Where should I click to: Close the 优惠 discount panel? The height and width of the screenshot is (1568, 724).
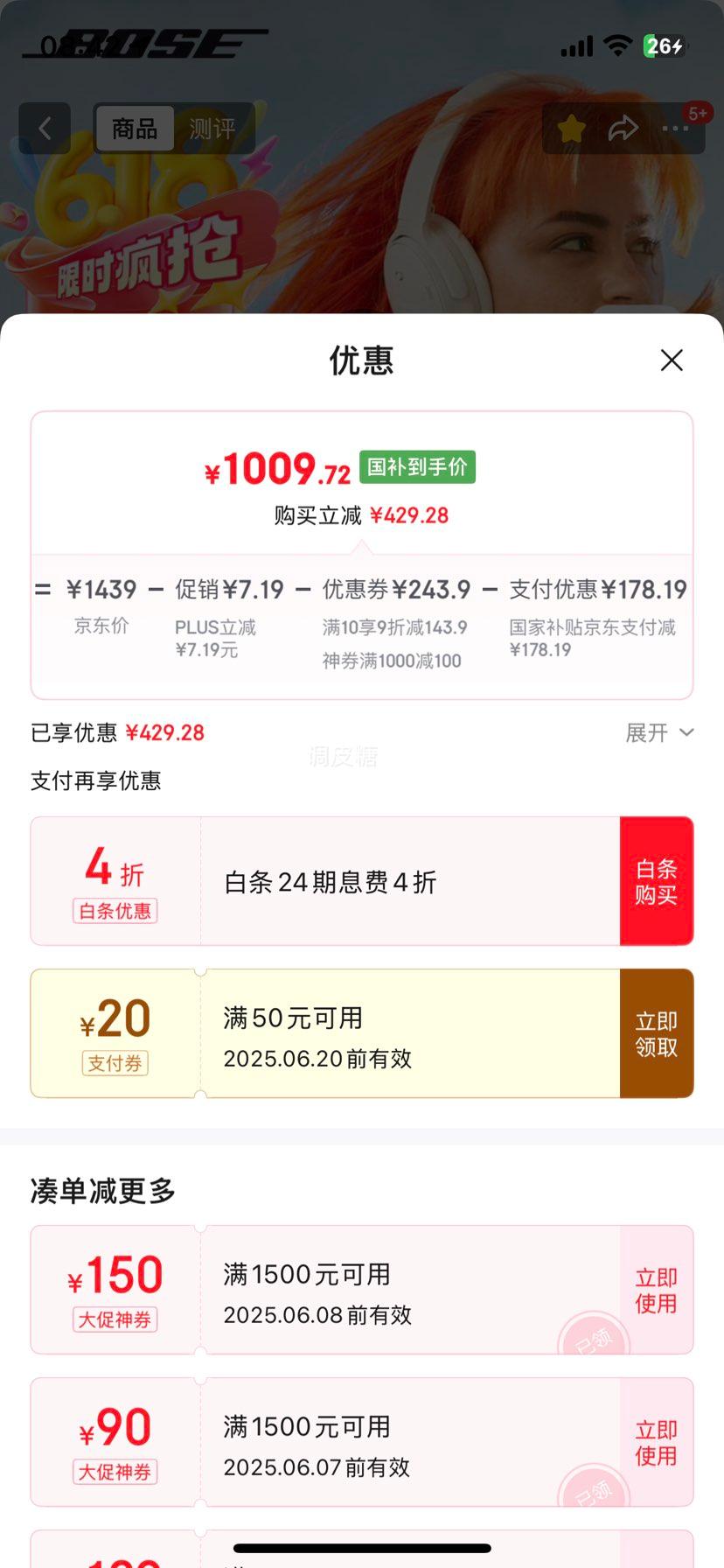(x=672, y=360)
